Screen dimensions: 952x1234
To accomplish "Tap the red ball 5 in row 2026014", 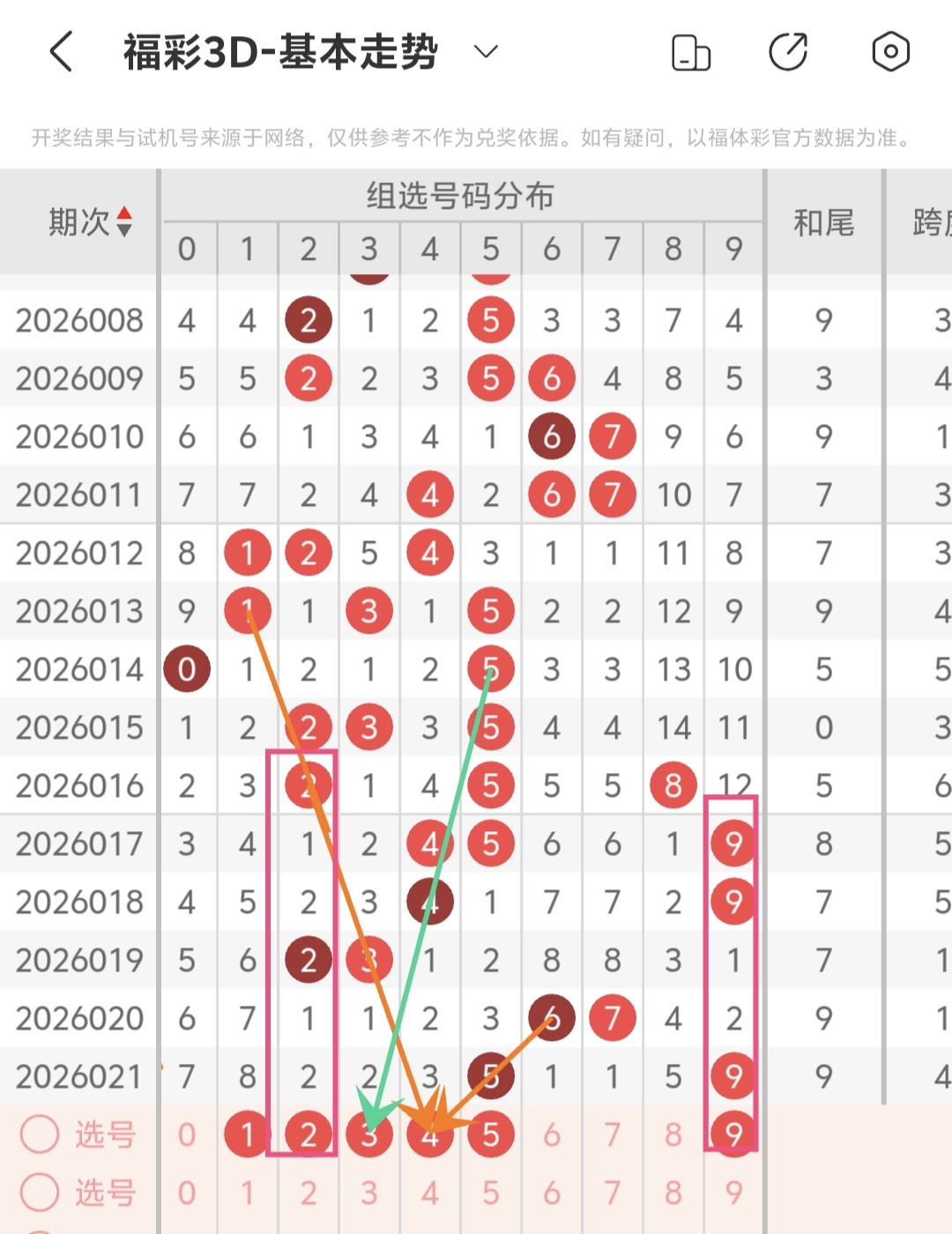I will click(491, 669).
